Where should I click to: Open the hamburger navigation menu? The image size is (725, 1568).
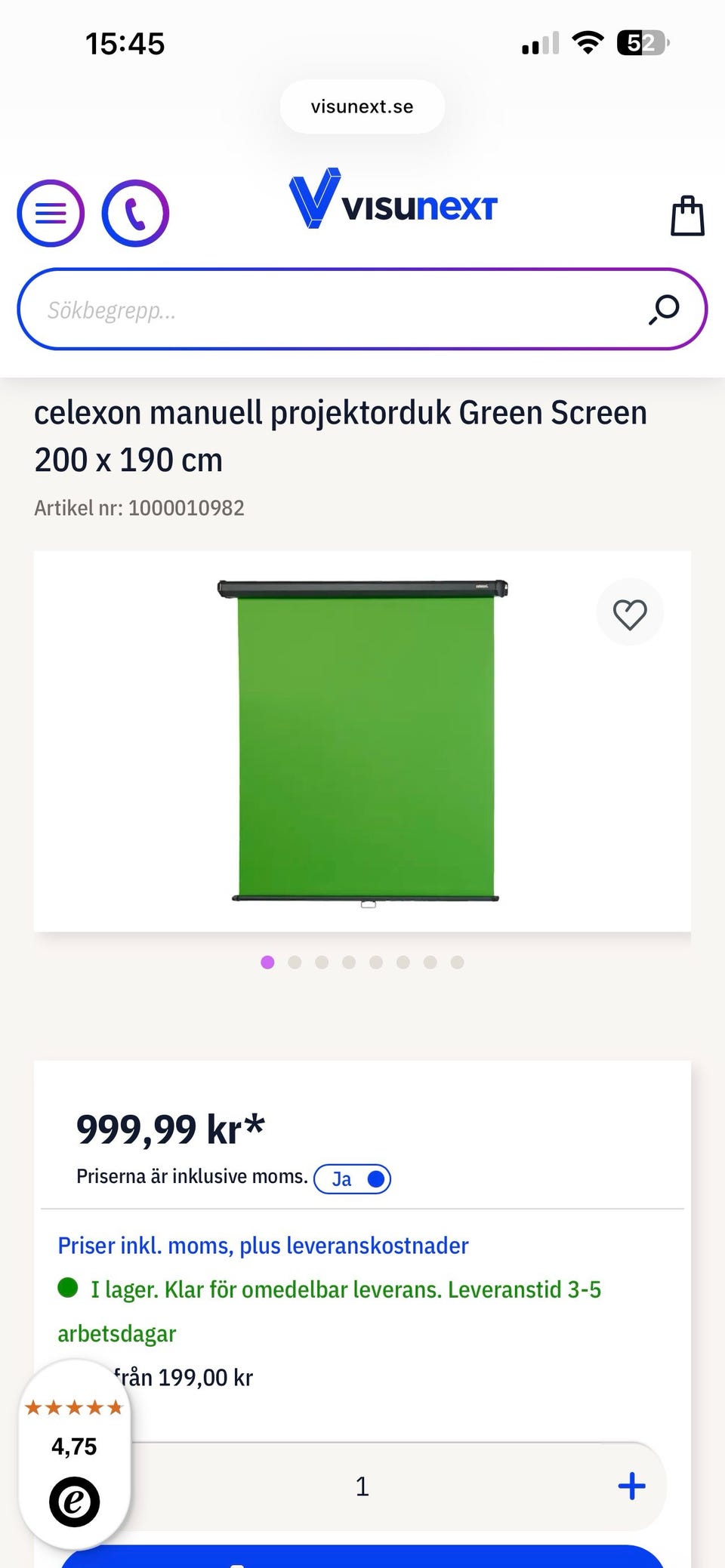coord(50,213)
